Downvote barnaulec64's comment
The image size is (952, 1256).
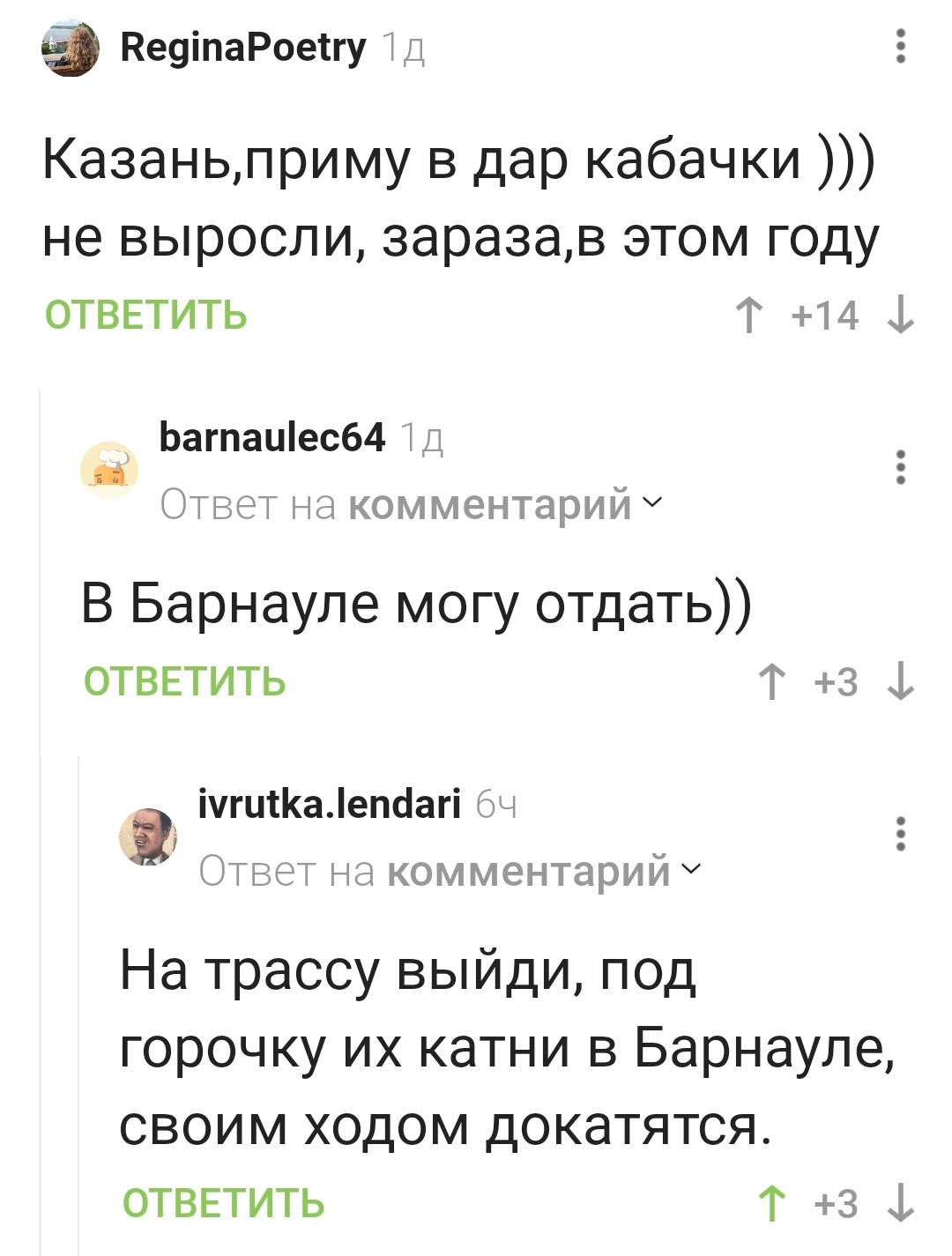(900, 682)
